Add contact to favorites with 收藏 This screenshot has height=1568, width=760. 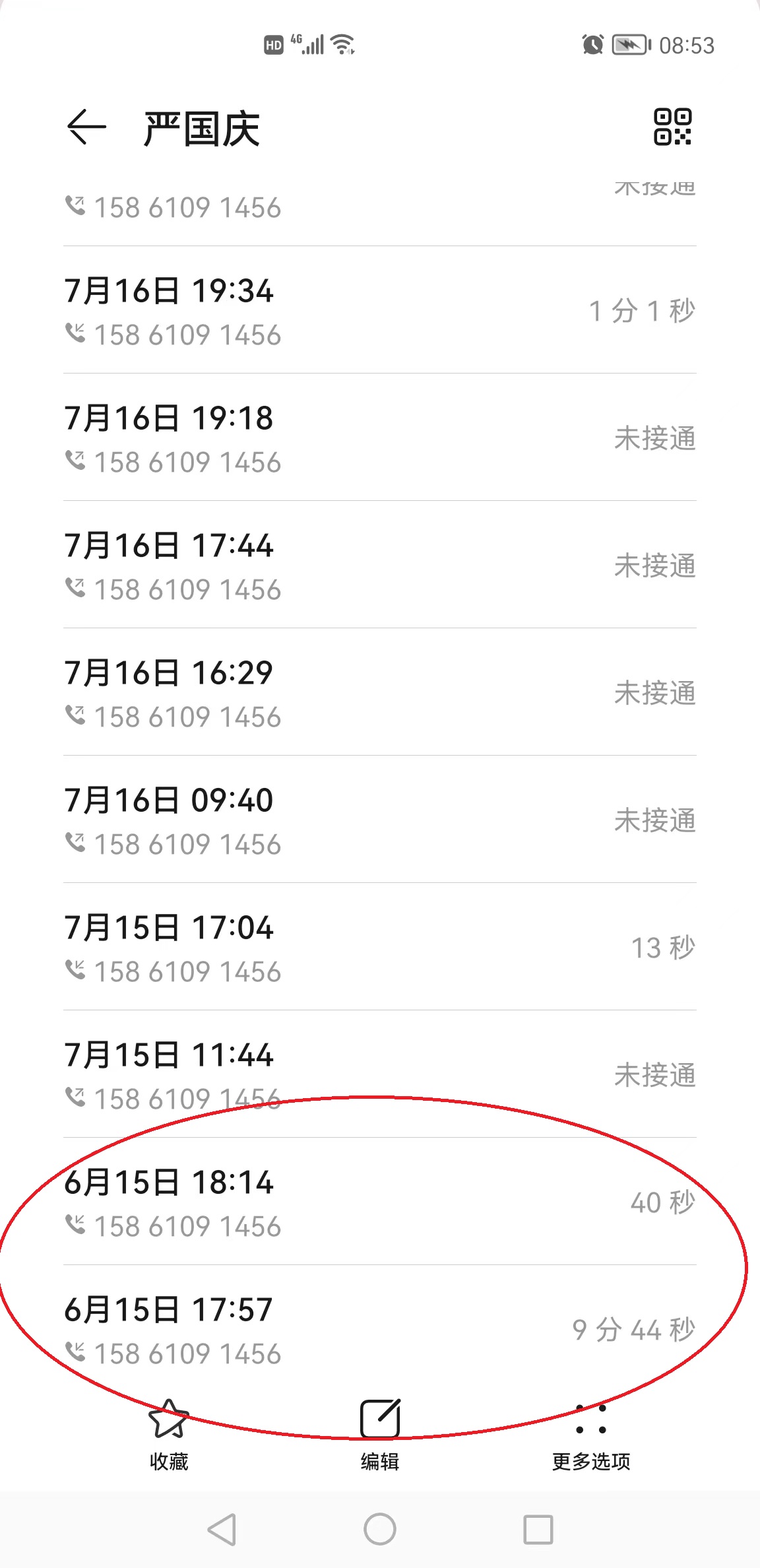click(x=169, y=1435)
